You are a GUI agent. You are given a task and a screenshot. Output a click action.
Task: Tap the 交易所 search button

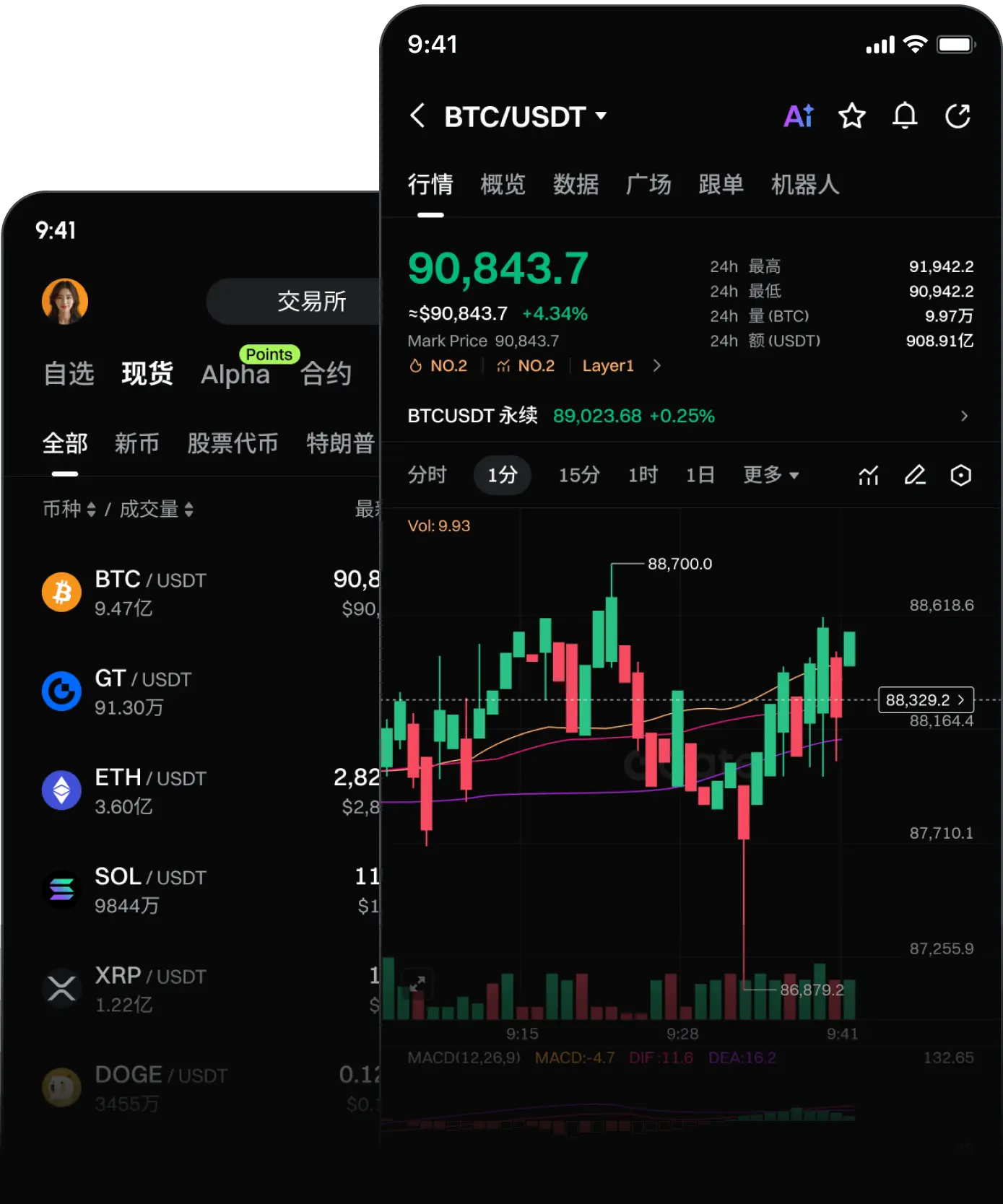(x=312, y=301)
